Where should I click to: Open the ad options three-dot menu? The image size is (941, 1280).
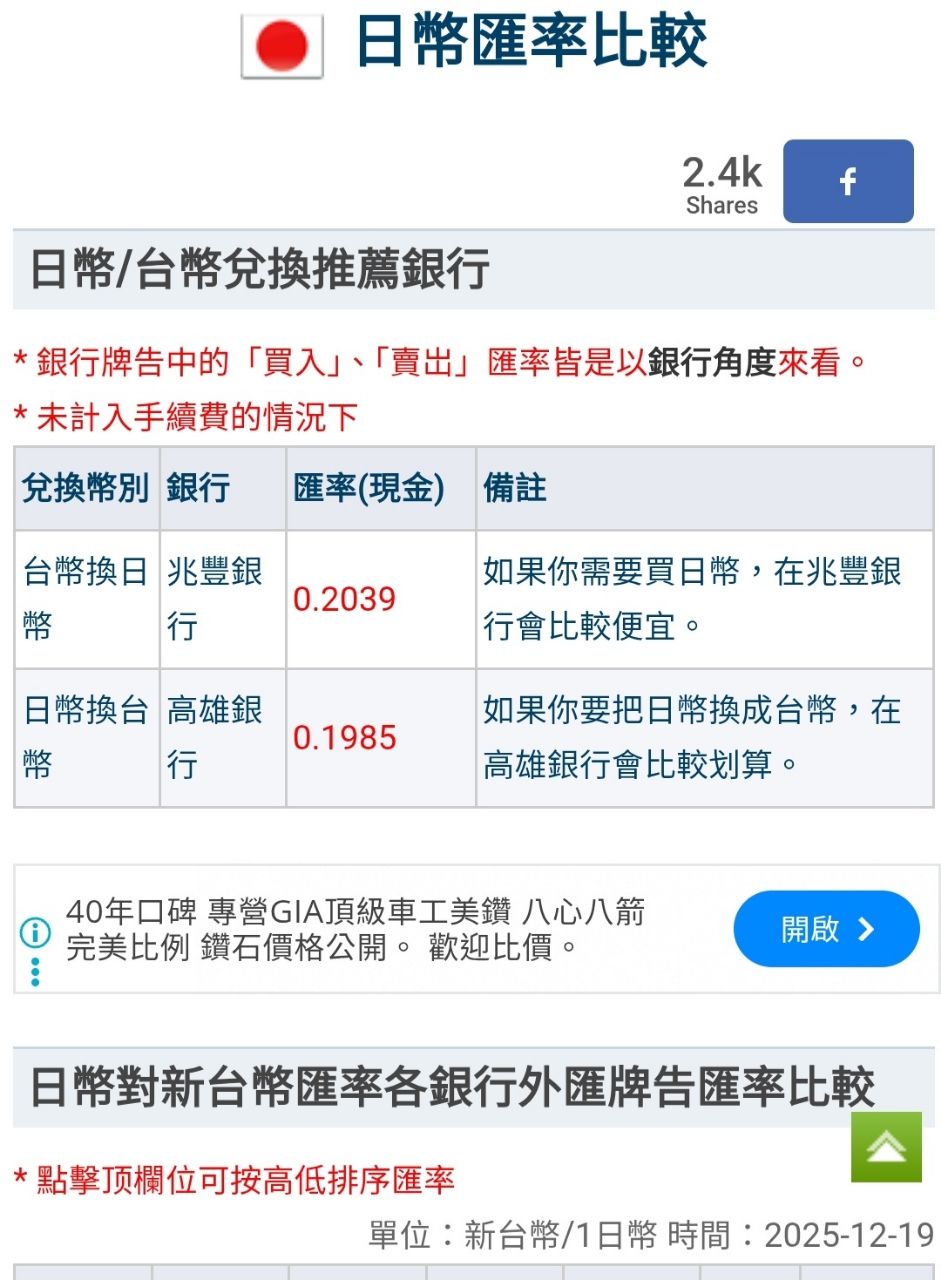tap(35, 972)
